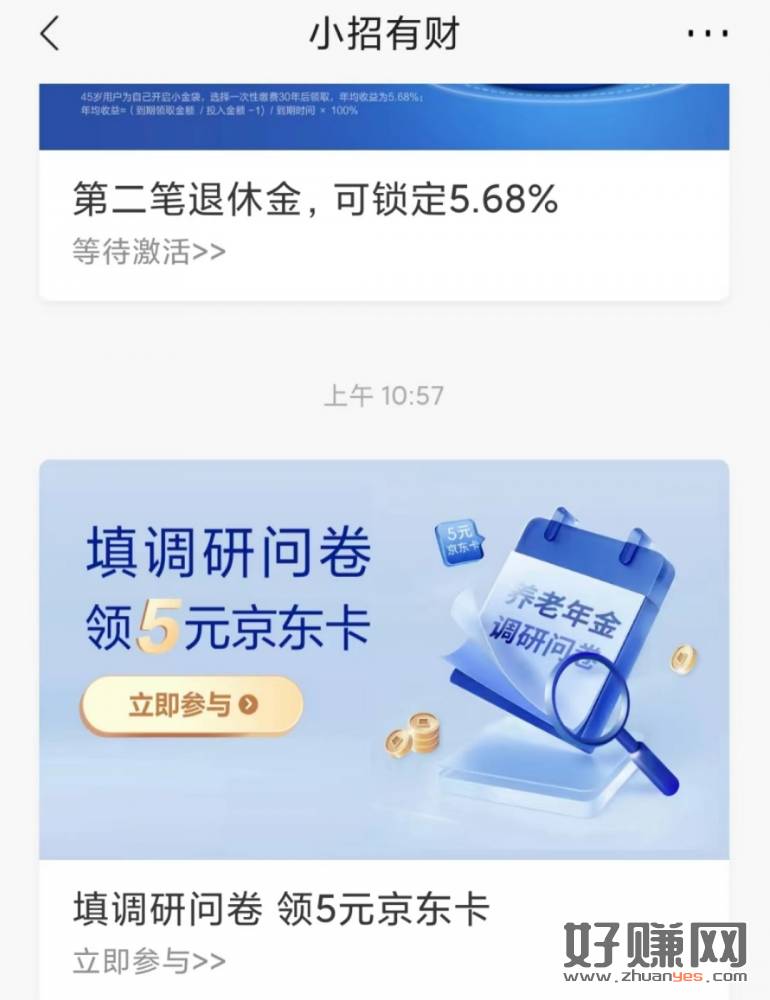Open the 立即参与>> link below survey card
This screenshot has width=770, height=1000.
tap(149, 962)
